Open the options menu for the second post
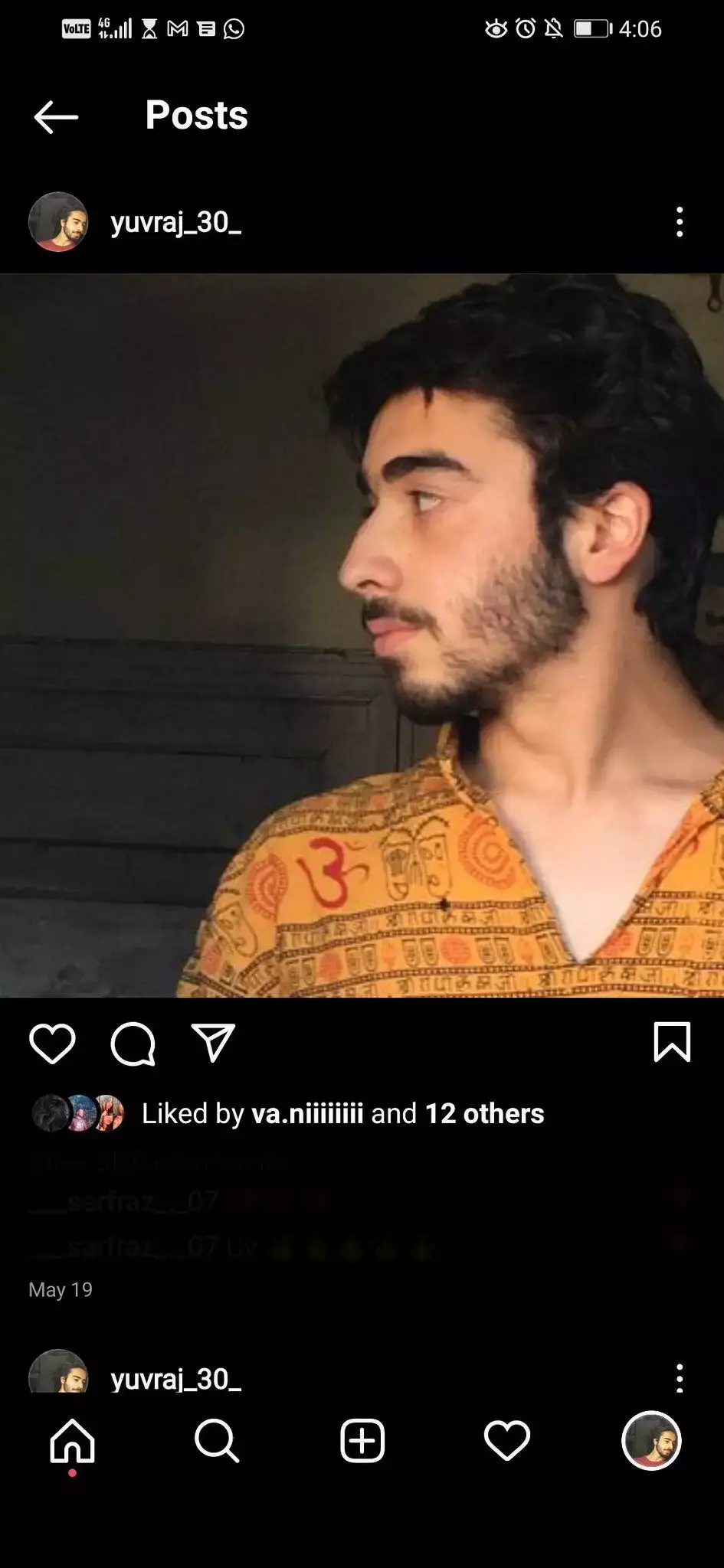 tap(679, 1378)
